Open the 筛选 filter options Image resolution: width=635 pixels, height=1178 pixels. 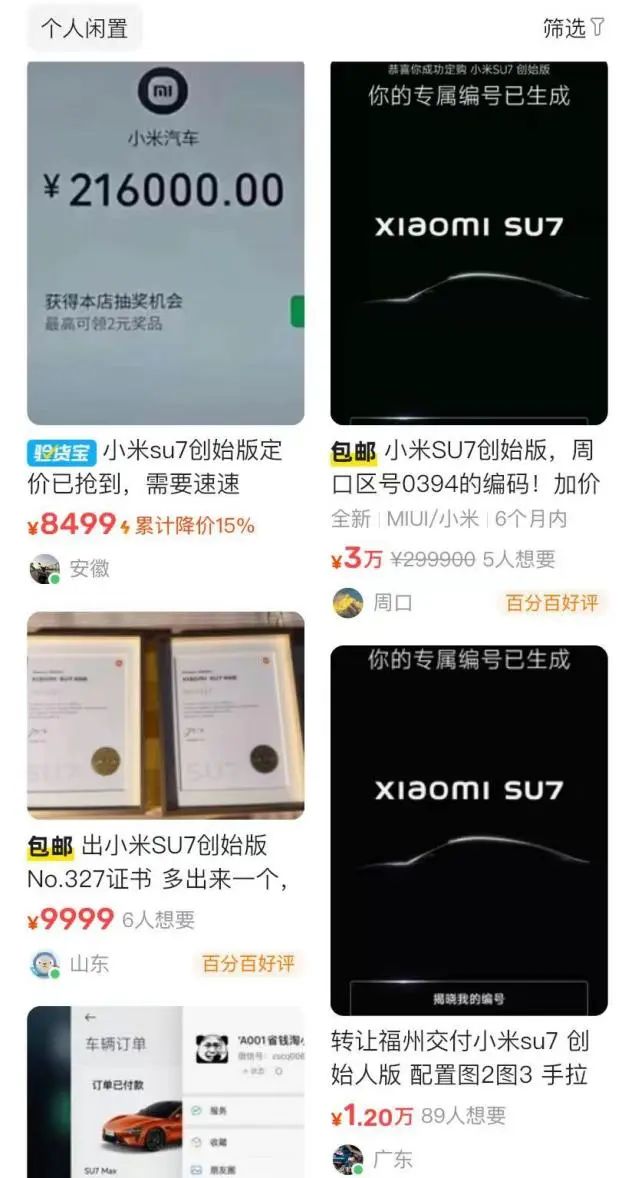pyautogui.click(x=573, y=28)
